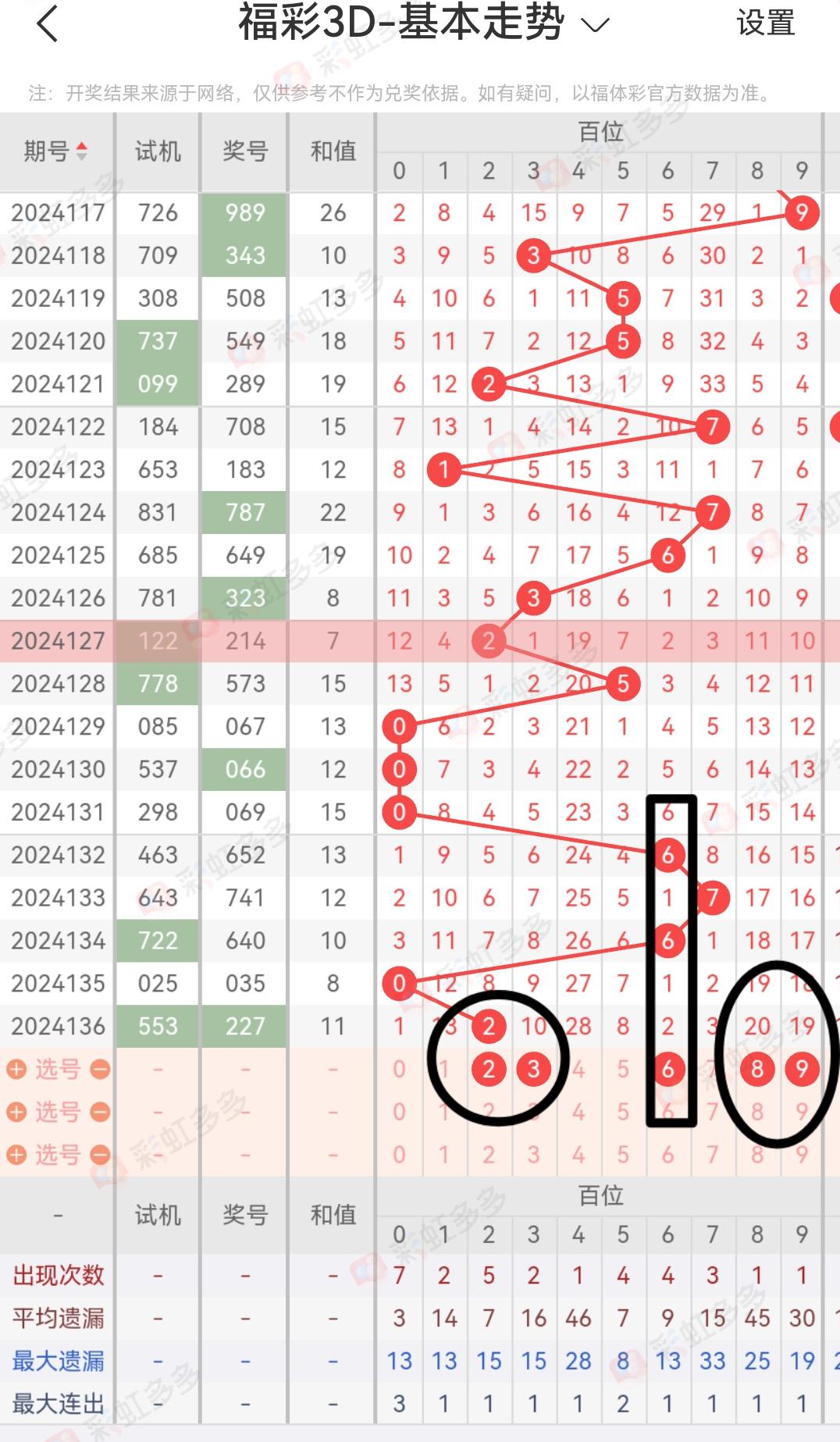Deselect highlighted 2 in the 选号 row
The image size is (840, 1442).
coord(489,1069)
